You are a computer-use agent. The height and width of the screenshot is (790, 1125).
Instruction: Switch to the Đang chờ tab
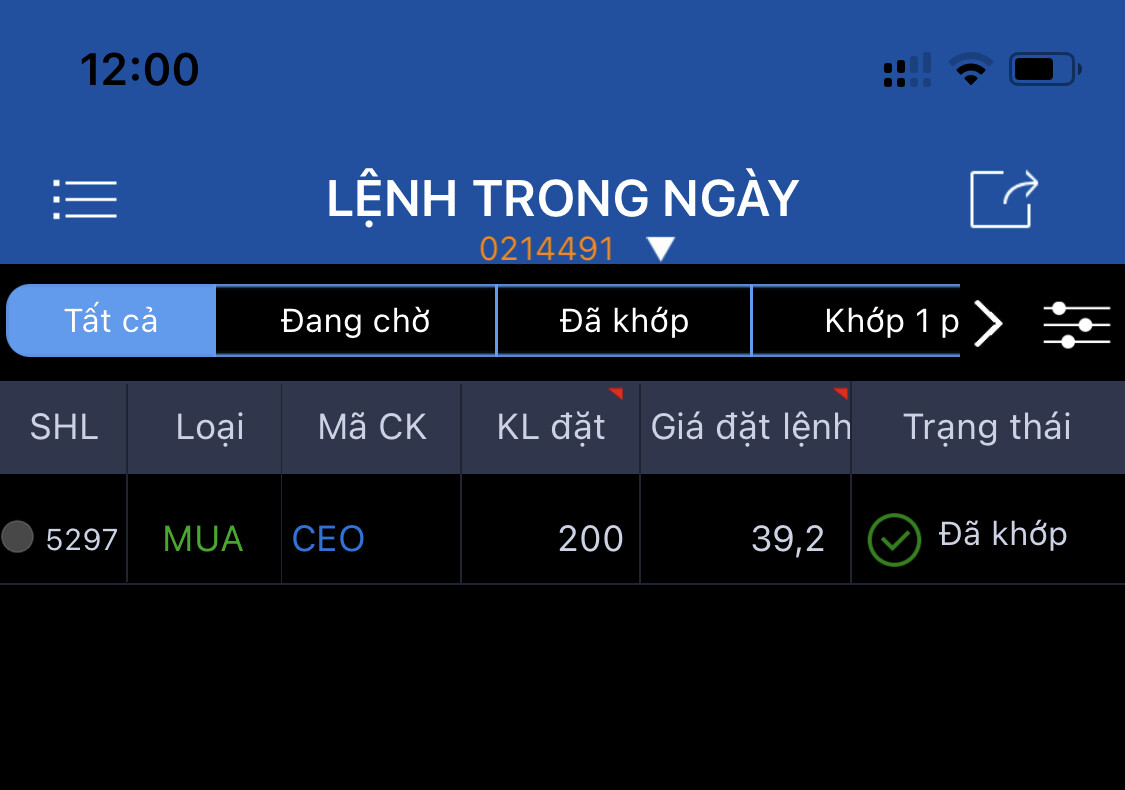[355, 321]
